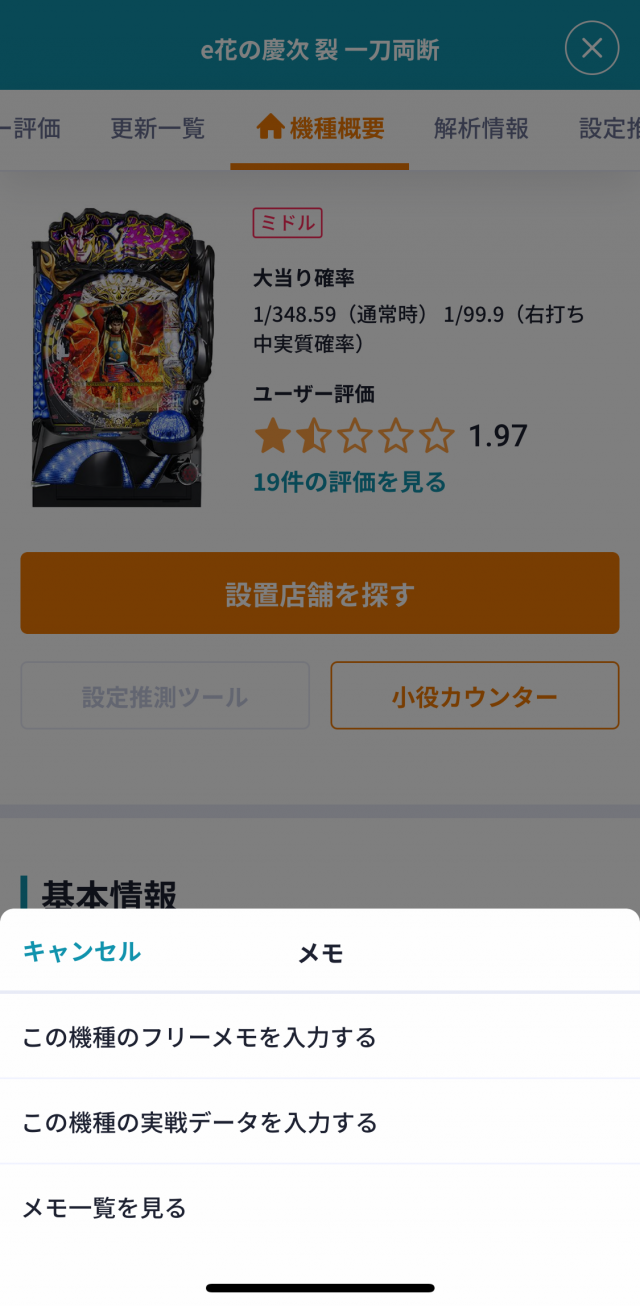
Task: View 19件の評価を見る link
Action: pos(349,482)
